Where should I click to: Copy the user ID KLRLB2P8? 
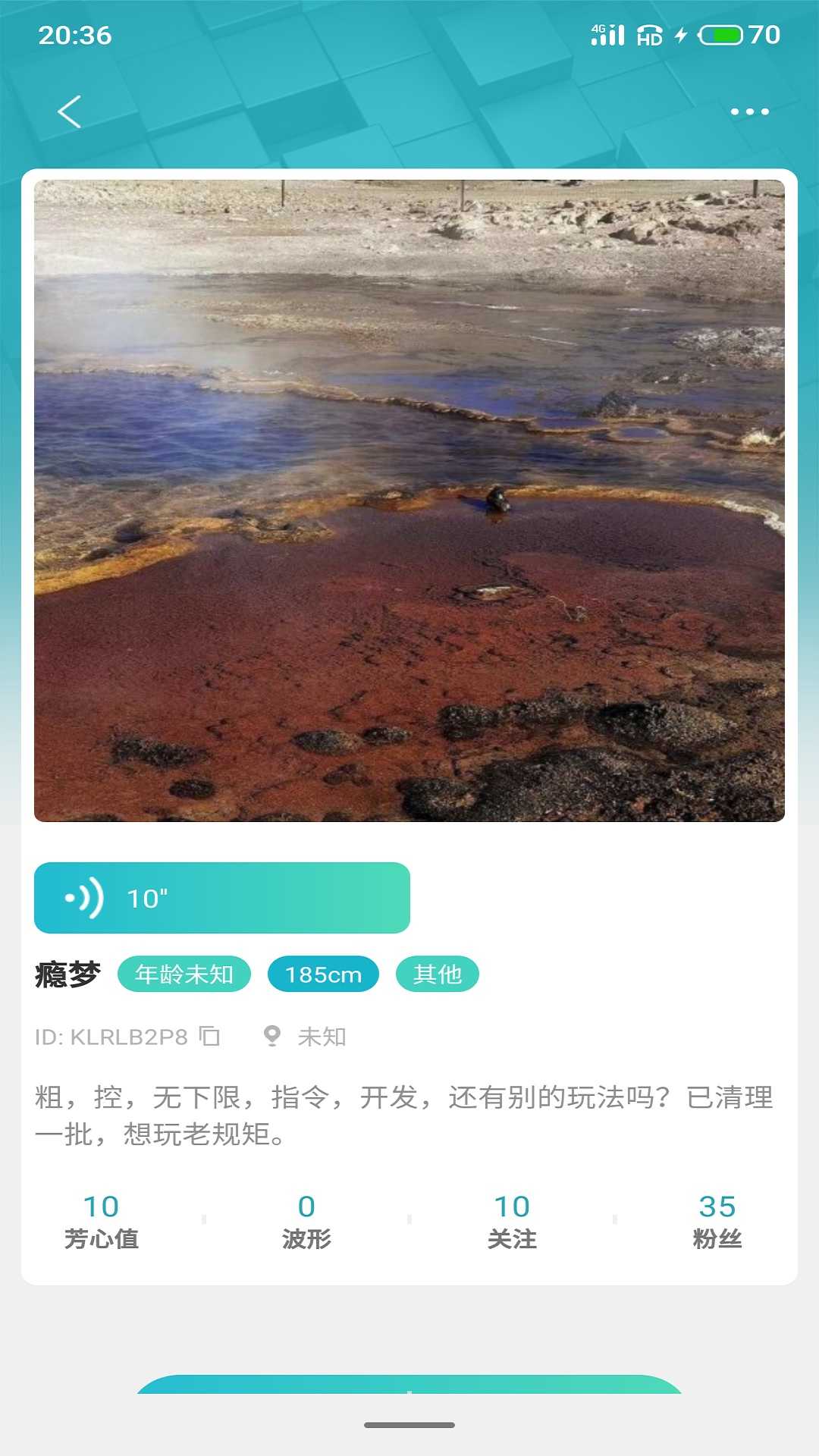209,1036
